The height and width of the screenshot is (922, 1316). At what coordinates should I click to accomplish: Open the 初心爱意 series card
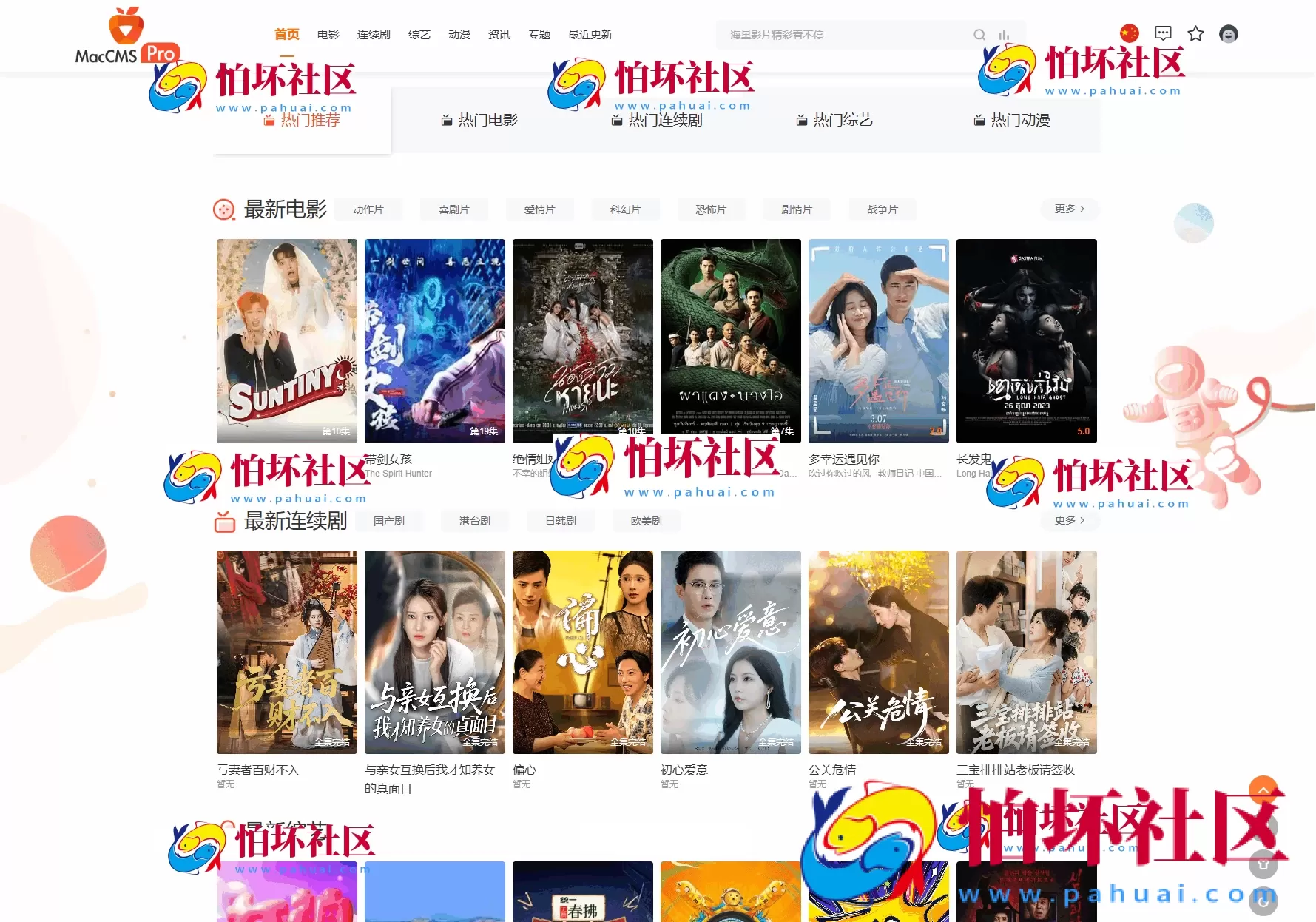pos(730,652)
